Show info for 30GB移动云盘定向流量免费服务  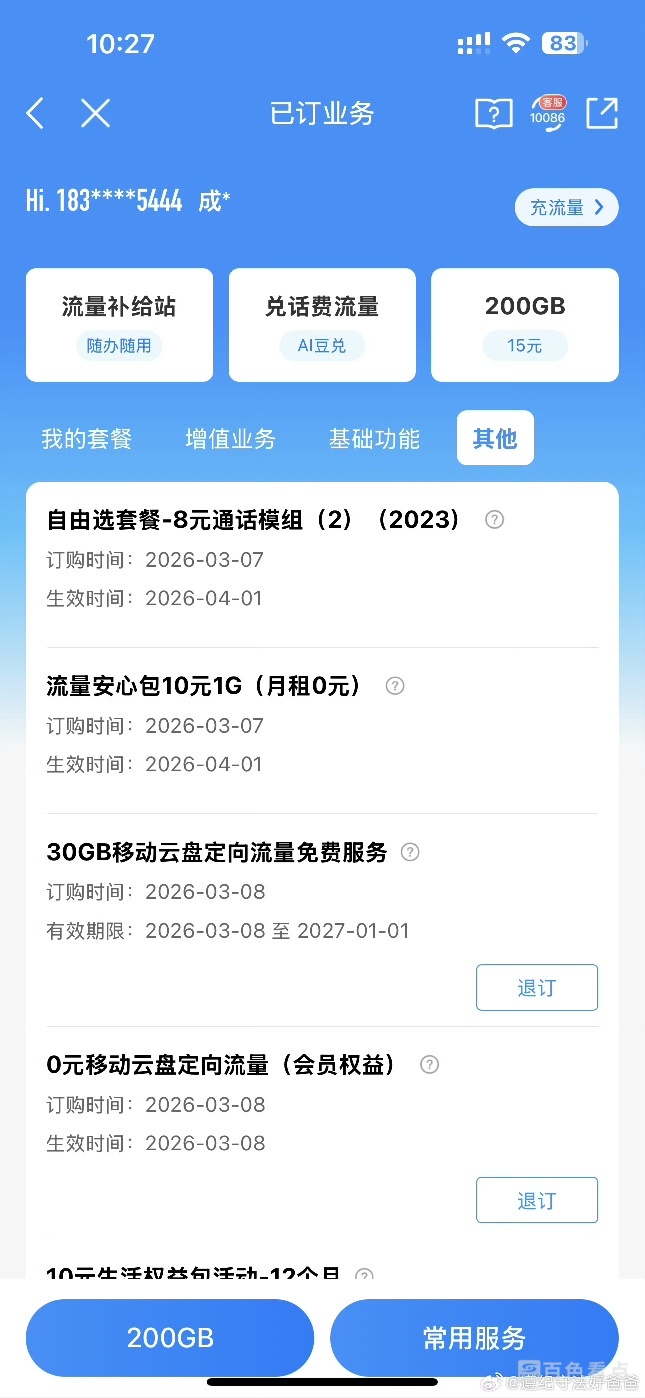click(410, 852)
